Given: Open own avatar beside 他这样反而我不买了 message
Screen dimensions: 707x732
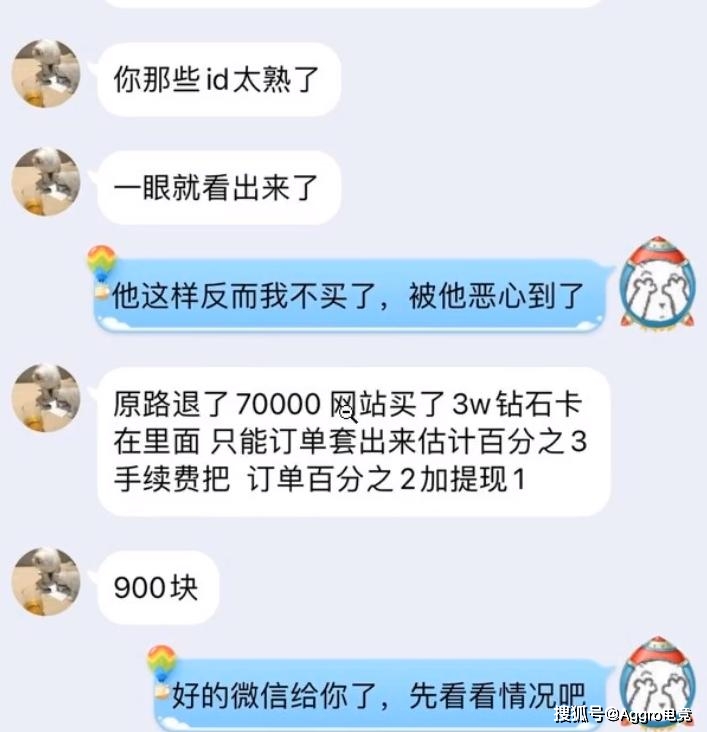Looking at the screenshot, I should pos(657,284).
